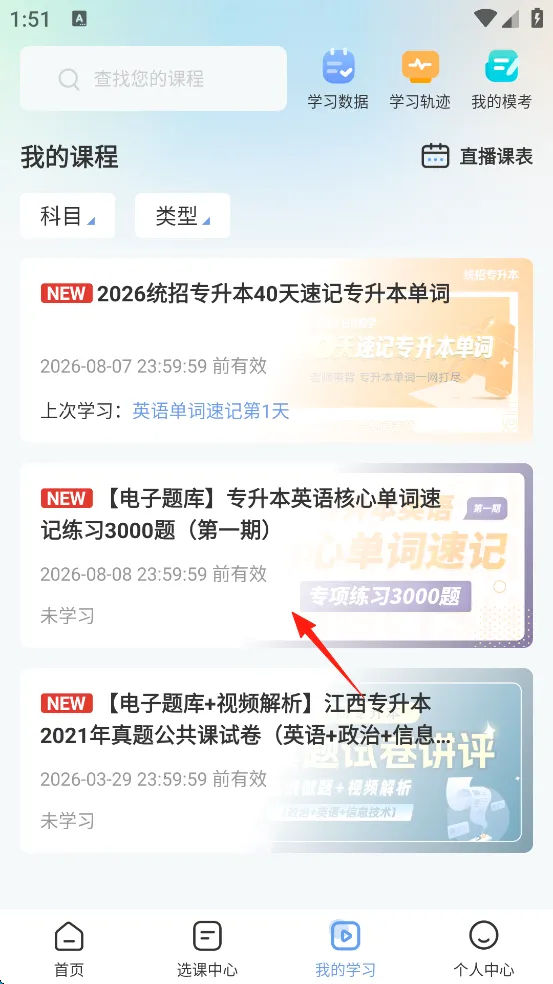Expand the 类型 filter dropdown

183,216
